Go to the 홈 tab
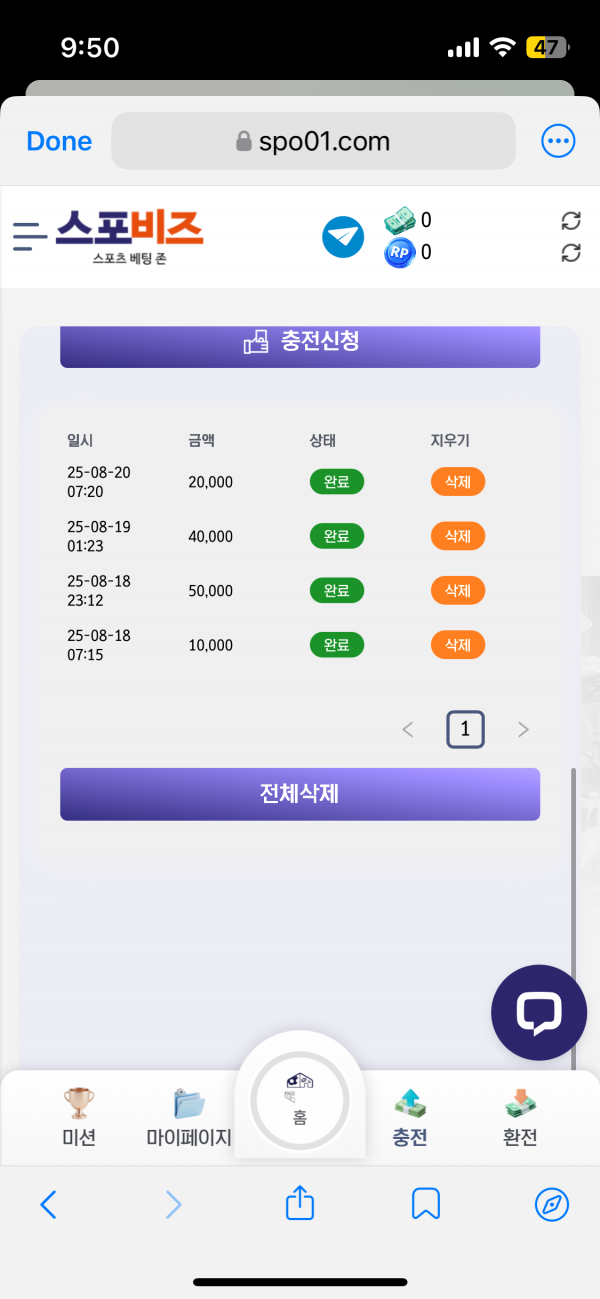Screen dimensions: 600x1299 [300, 1101]
